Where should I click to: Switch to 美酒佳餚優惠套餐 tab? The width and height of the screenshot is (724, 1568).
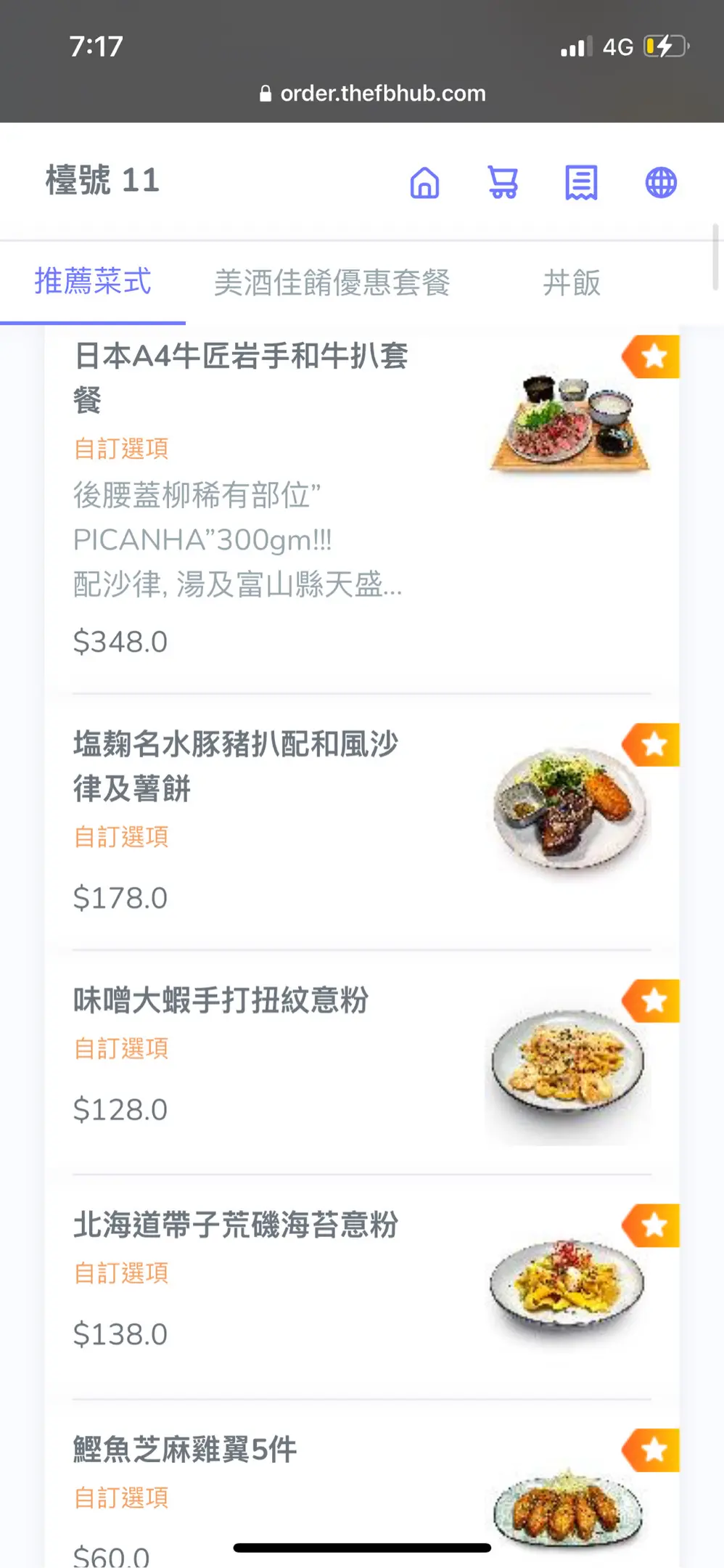(x=332, y=282)
